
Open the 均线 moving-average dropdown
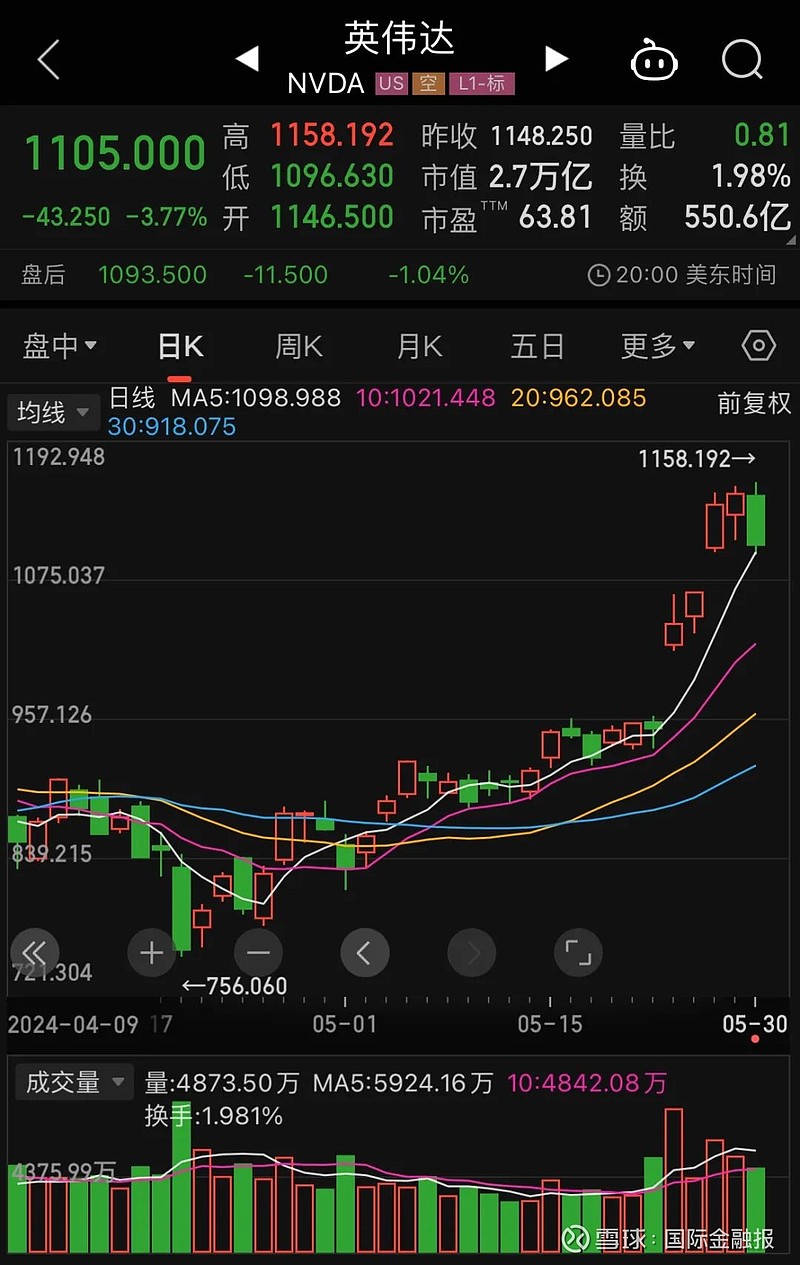pyautogui.click(x=52, y=411)
